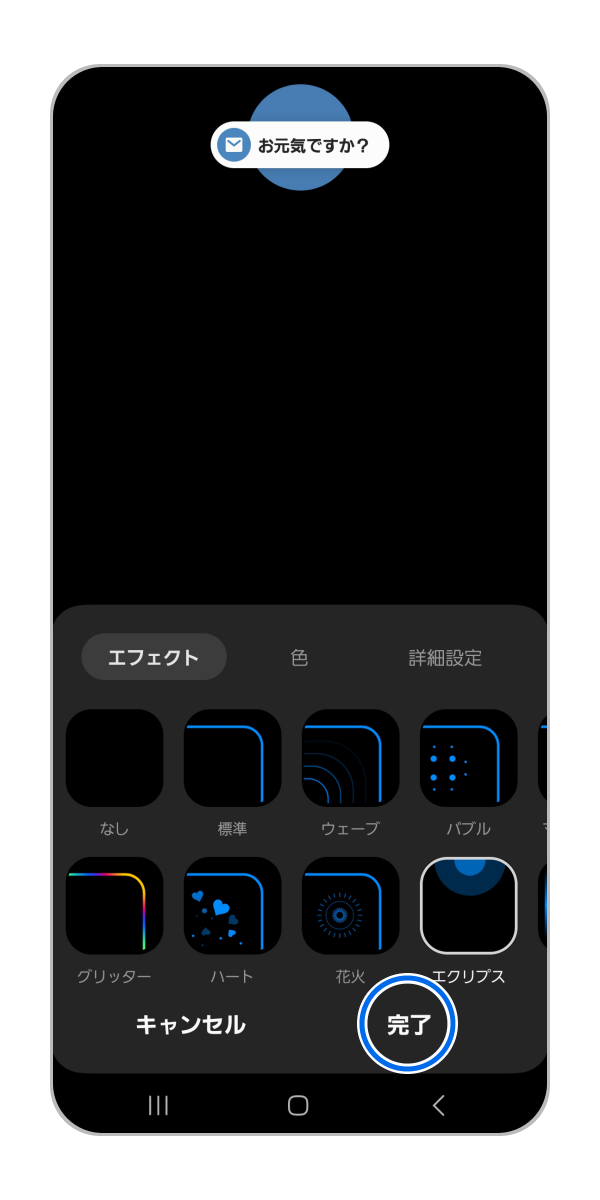Screen dimensions: 600x1200
Task: Pick the ウェーブ effect
Action: click(x=350, y=758)
